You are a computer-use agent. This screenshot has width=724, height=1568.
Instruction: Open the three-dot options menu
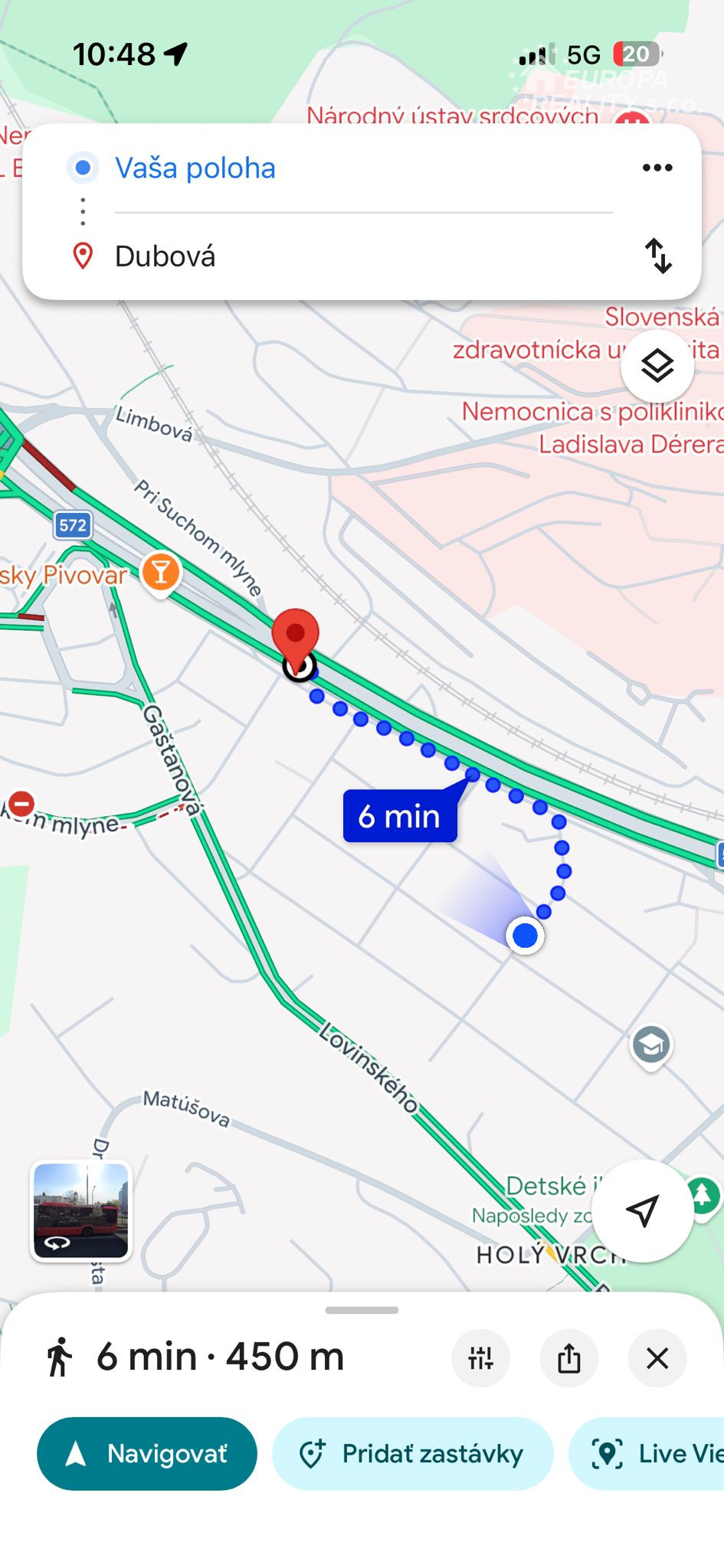coord(657,168)
